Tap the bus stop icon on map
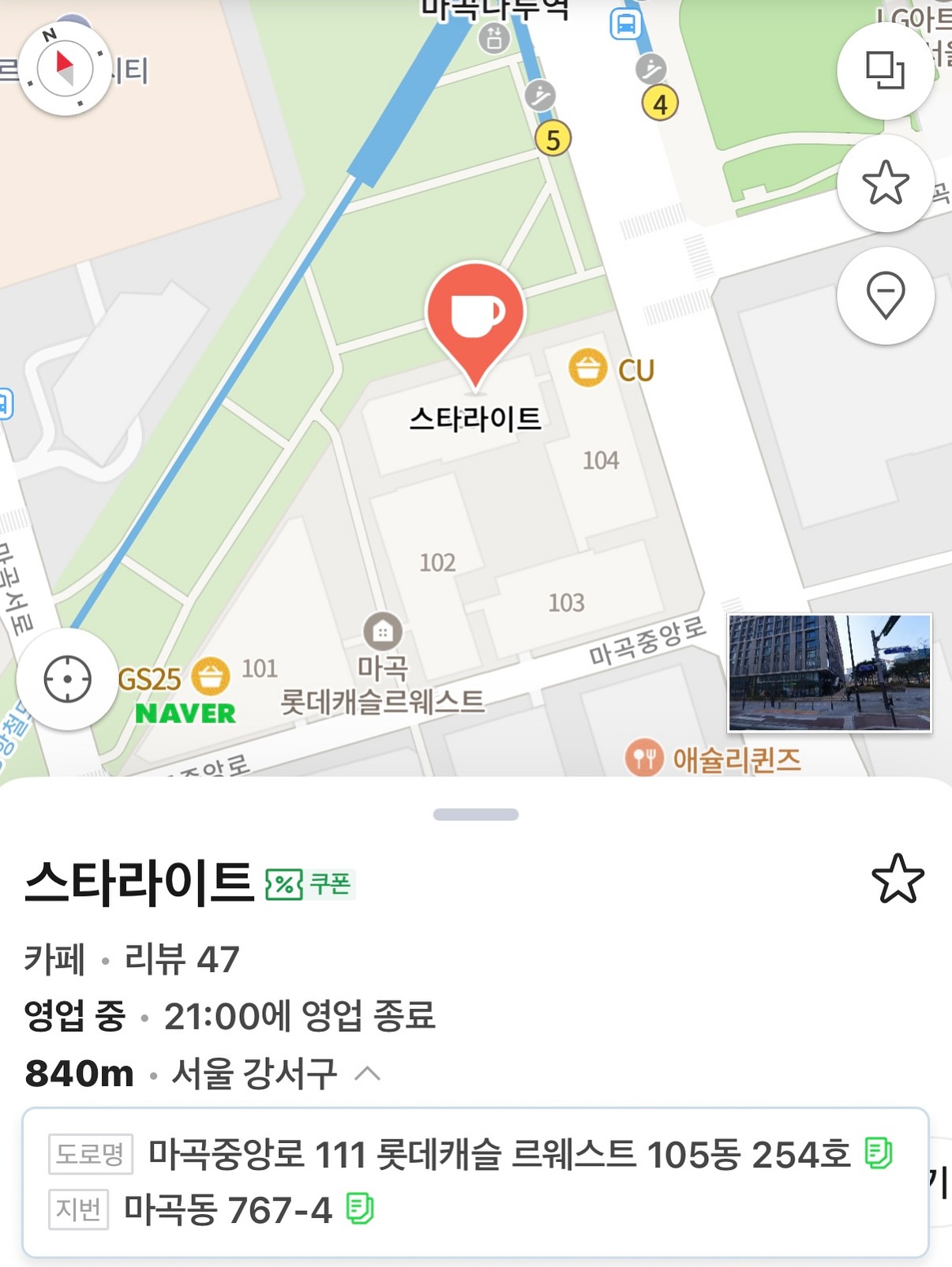This screenshot has height=1267, width=952. click(626, 24)
